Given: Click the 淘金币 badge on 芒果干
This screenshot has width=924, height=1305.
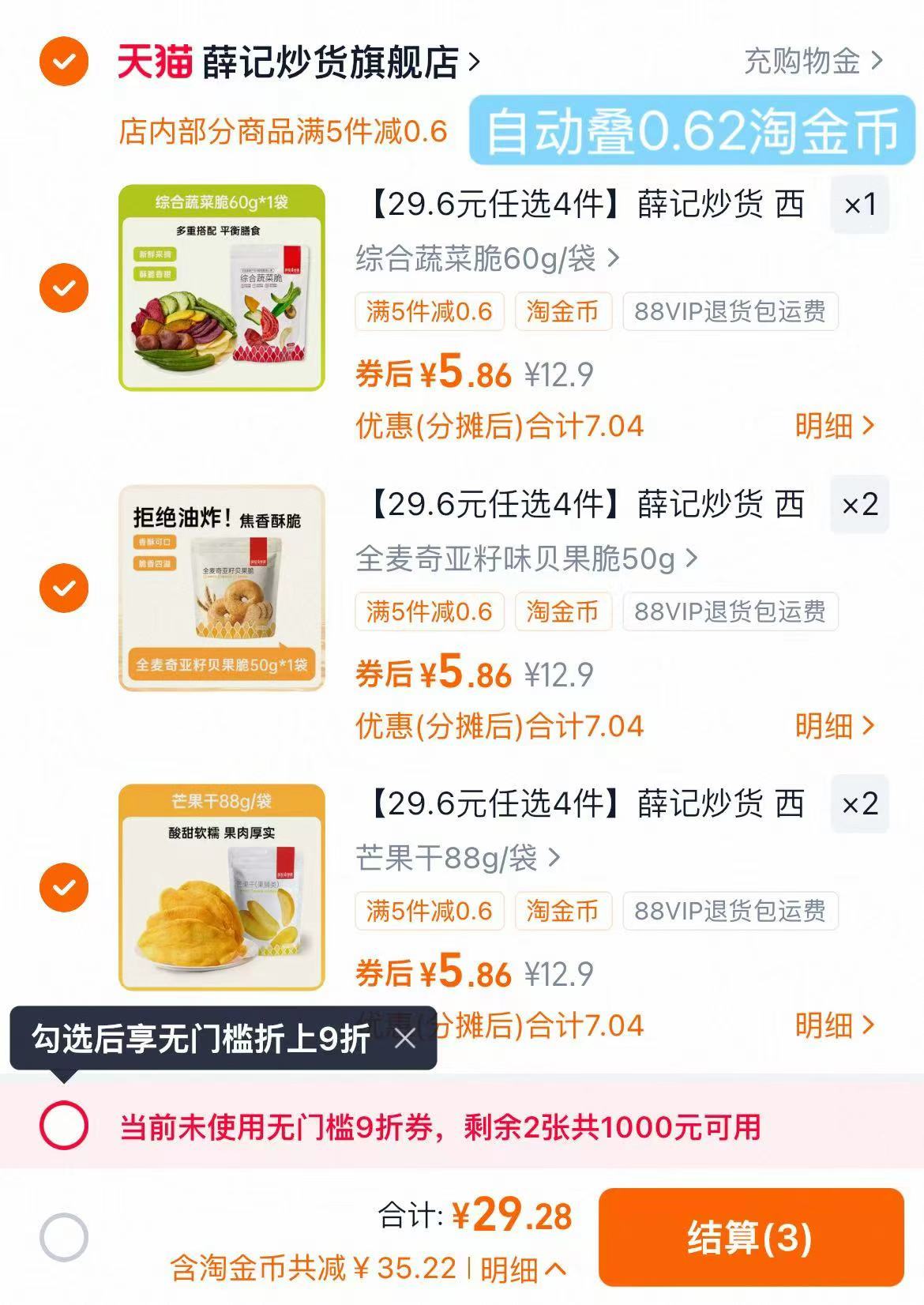Looking at the screenshot, I should click(x=563, y=910).
